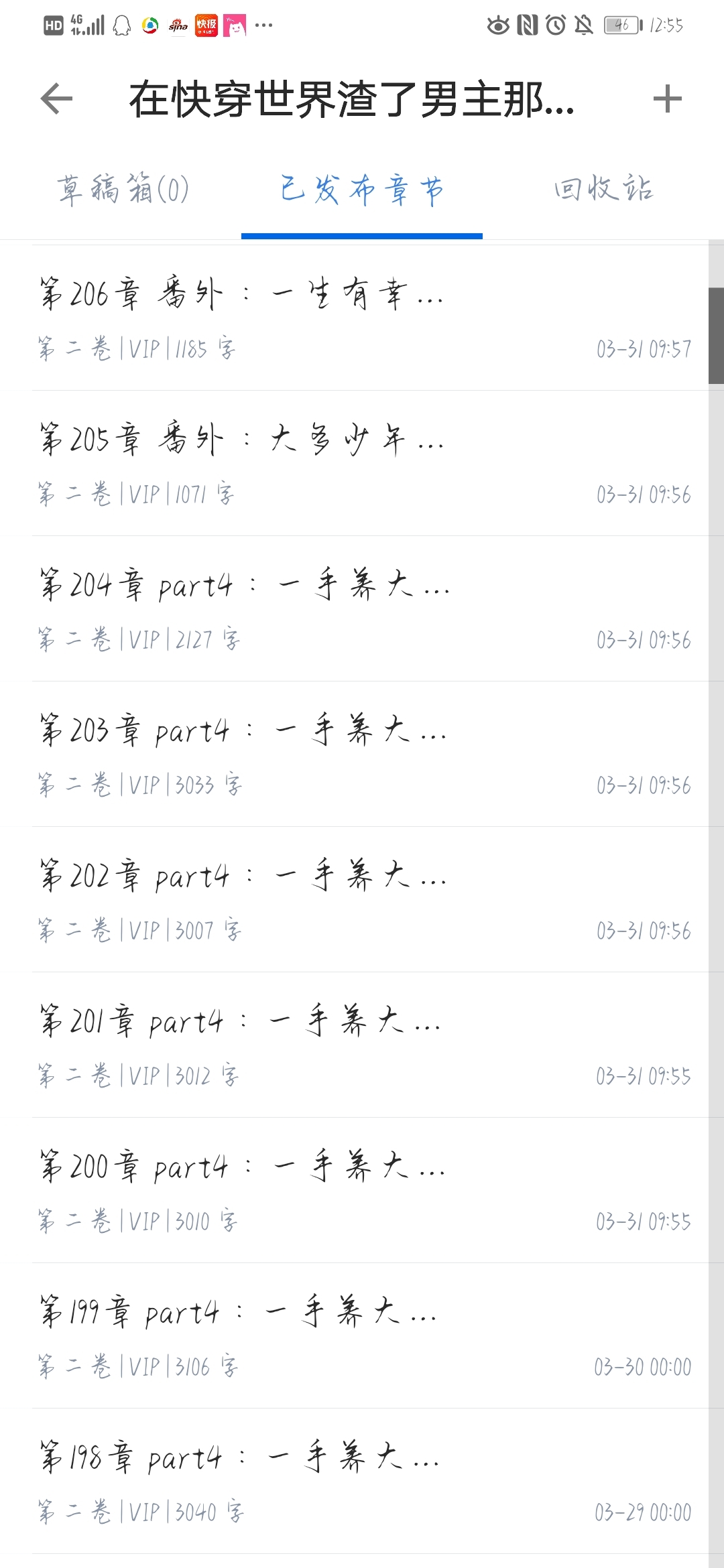This screenshot has width=724, height=1568.
Task: Add a new chapter with the plus icon
Action: point(667,99)
